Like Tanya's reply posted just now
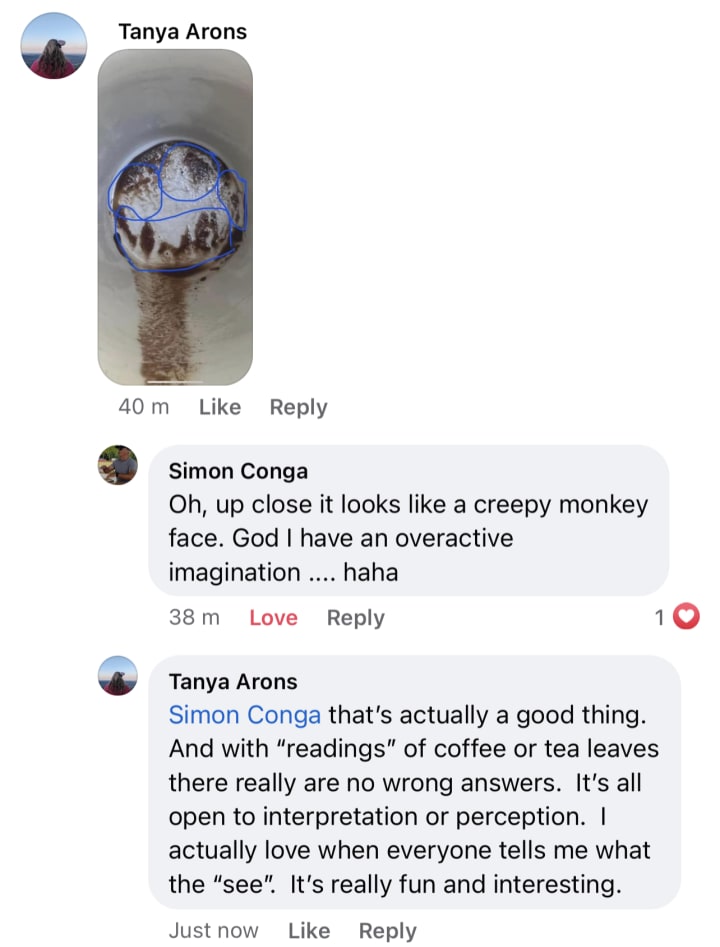 coord(309,931)
